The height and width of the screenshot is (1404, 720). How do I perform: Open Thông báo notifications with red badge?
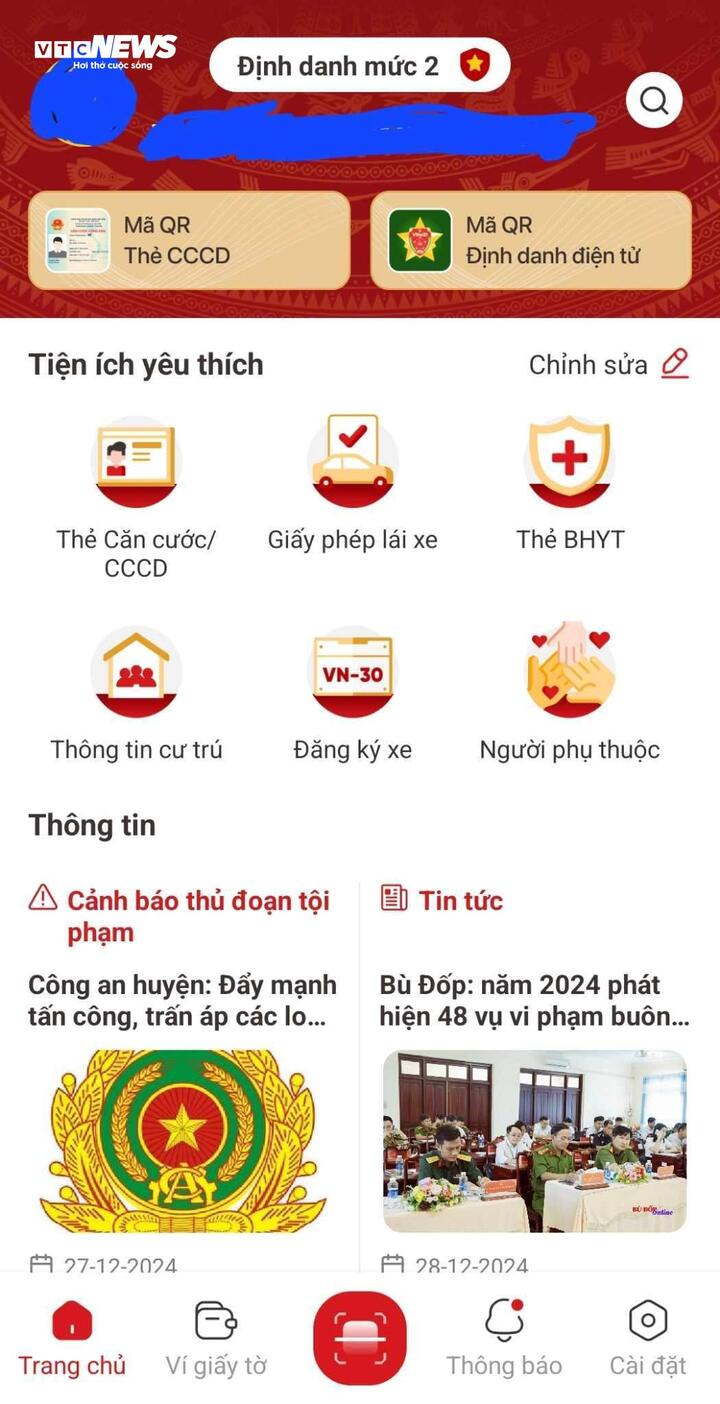point(506,1337)
